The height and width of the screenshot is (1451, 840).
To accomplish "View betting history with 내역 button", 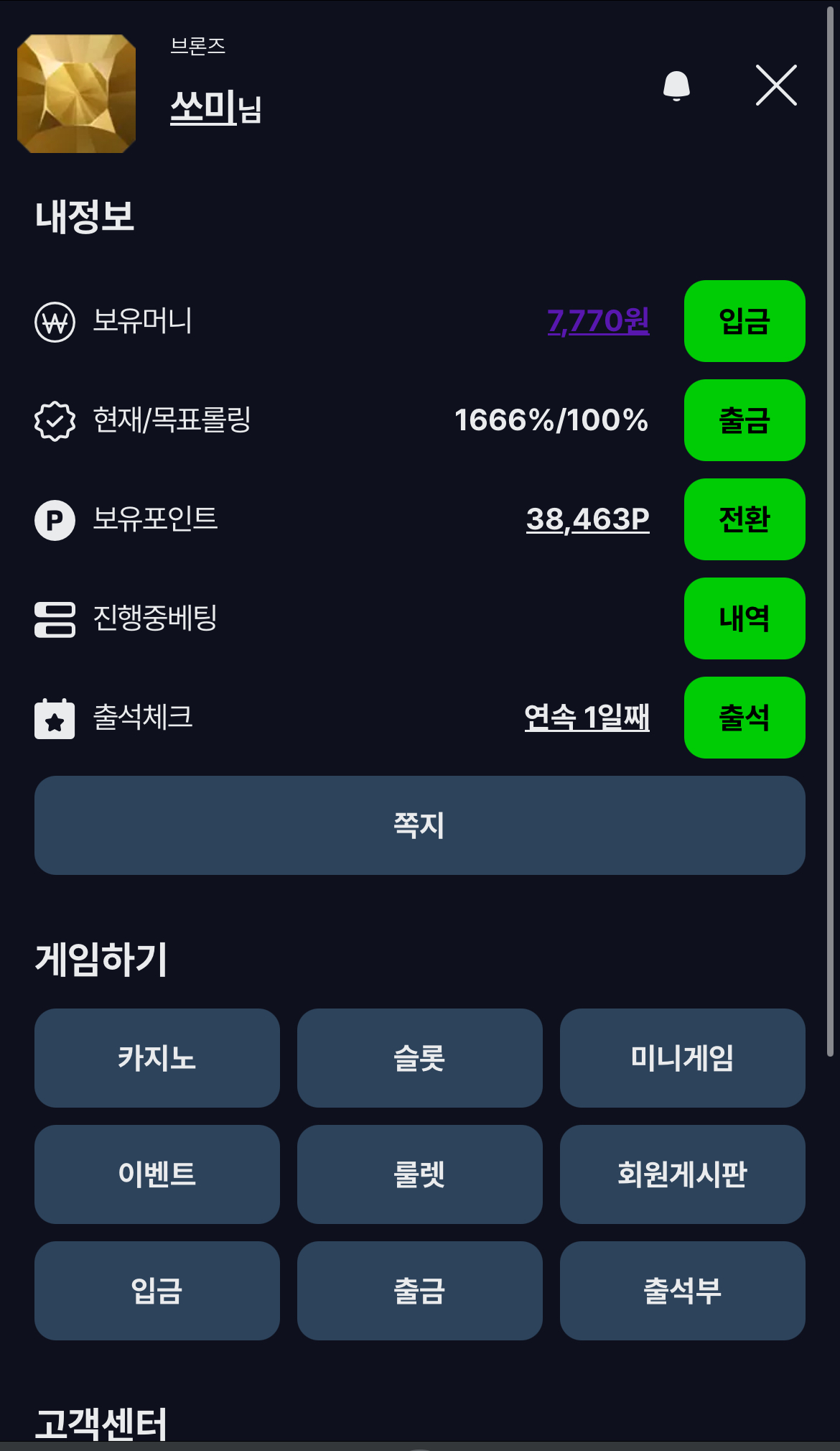I will pos(745,618).
